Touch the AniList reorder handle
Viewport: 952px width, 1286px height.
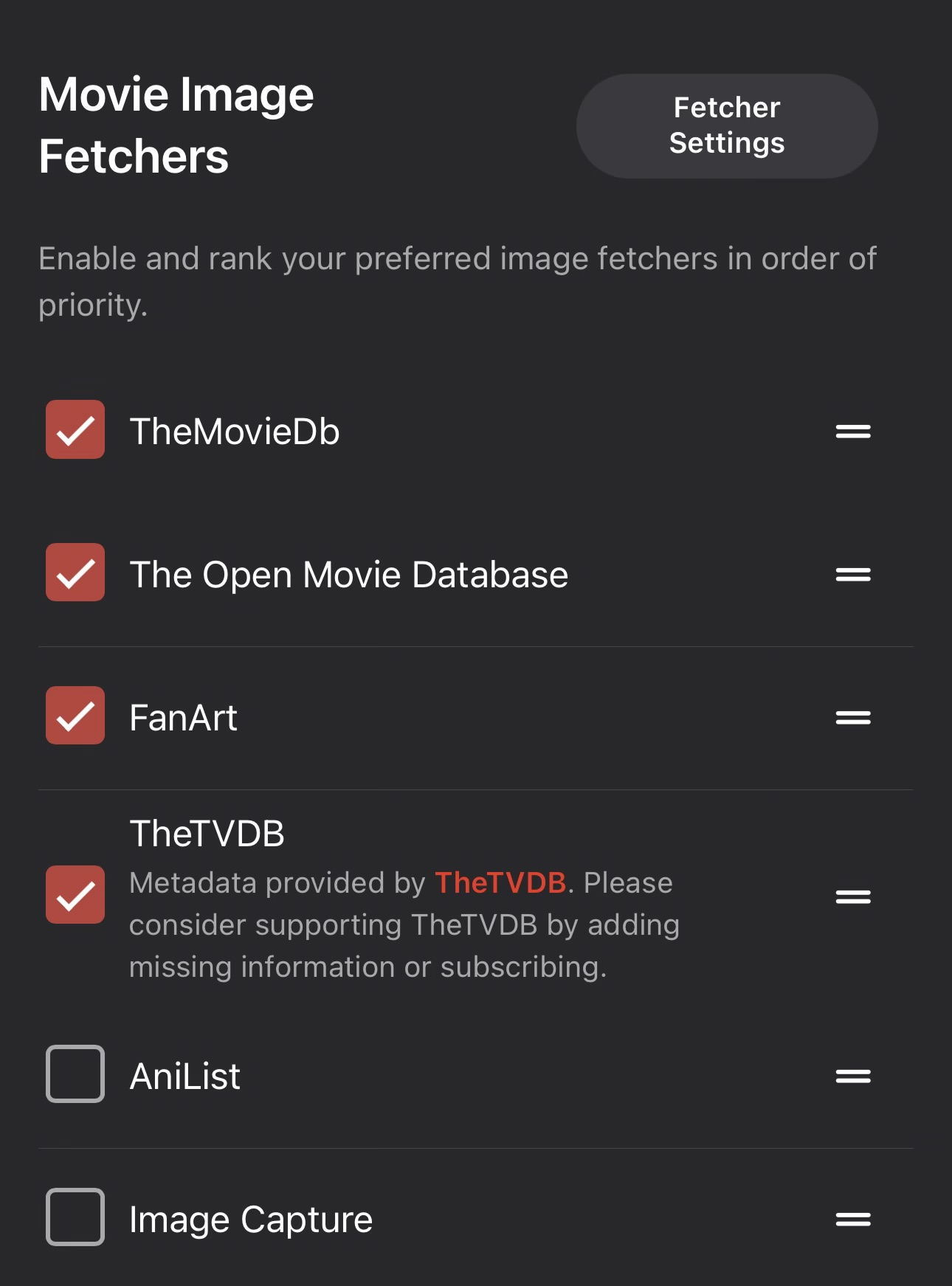tap(853, 1076)
